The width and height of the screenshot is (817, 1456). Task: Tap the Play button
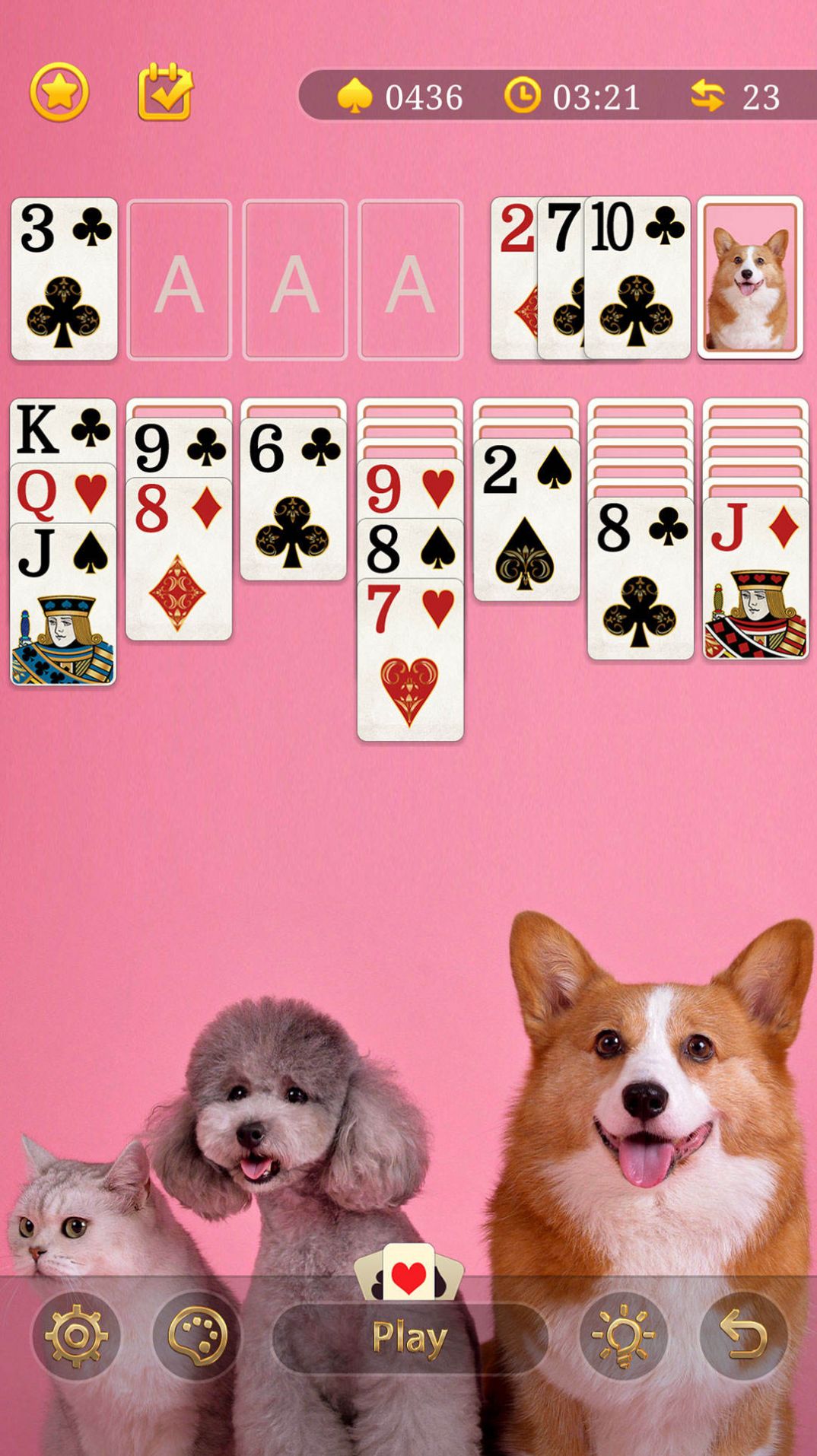[x=410, y=1337]
